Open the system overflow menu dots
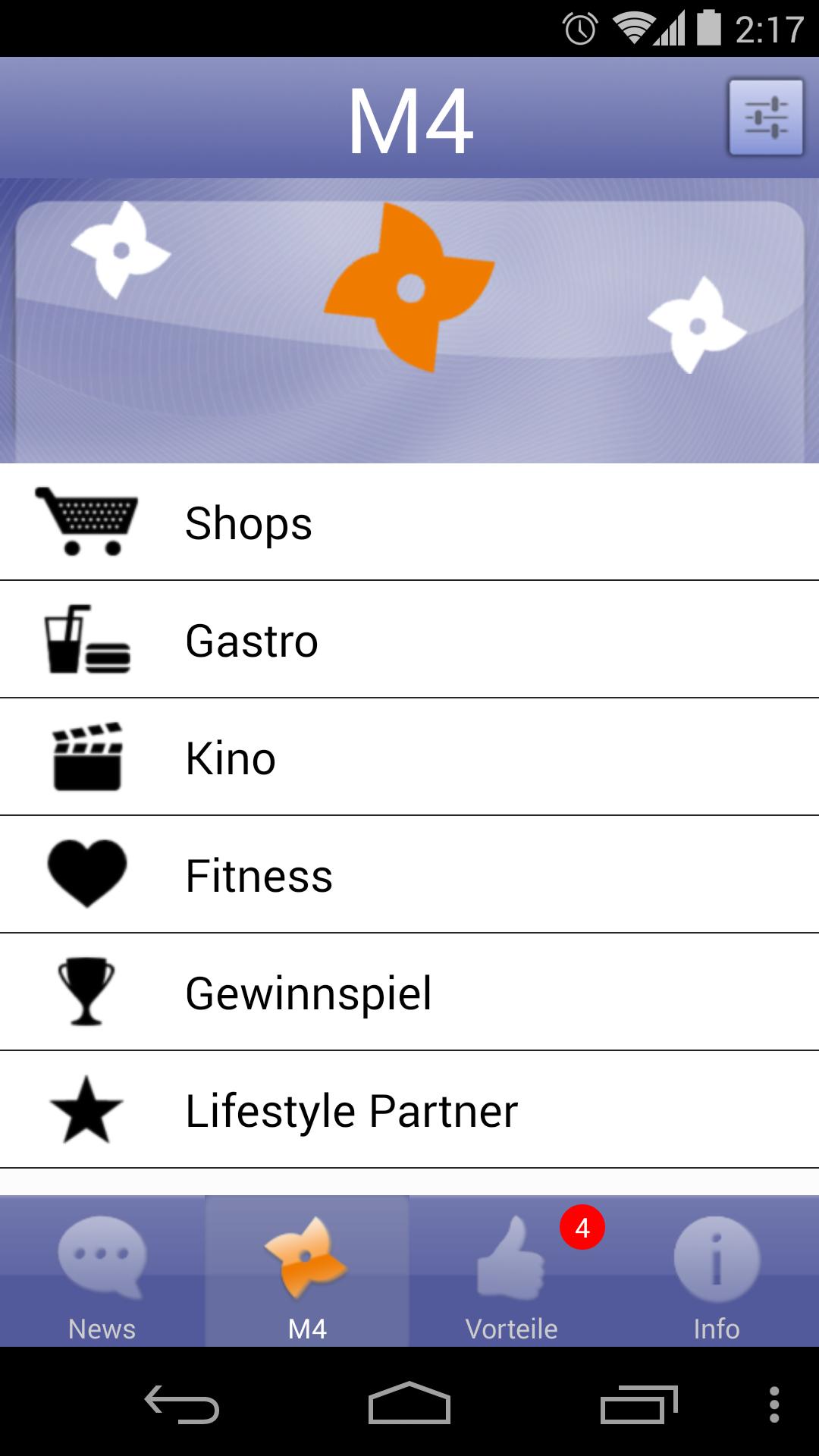Image resolution: width=819 pixels, height=1456 pixels. 774,1404
